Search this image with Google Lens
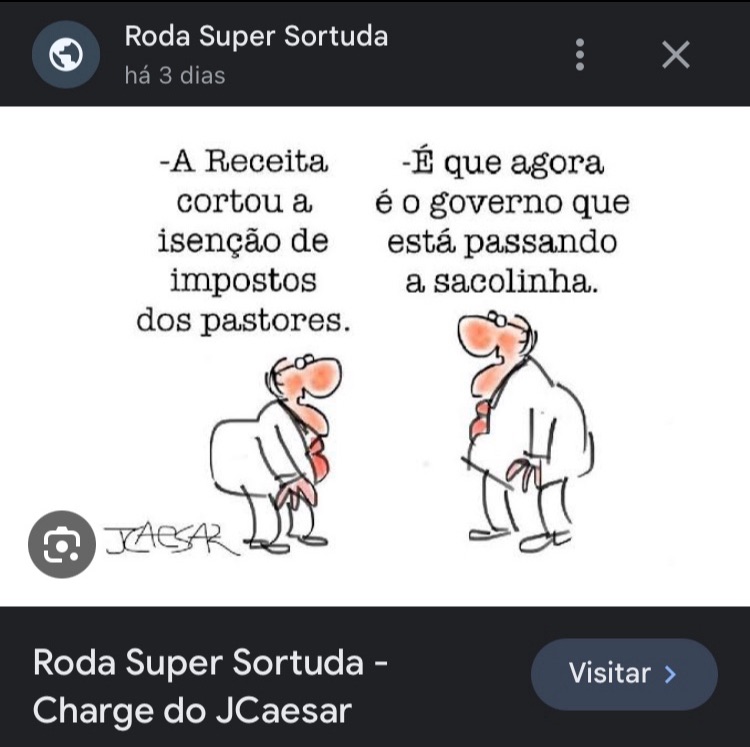Screen dimensions: 750x747 (x=61, y=545)
